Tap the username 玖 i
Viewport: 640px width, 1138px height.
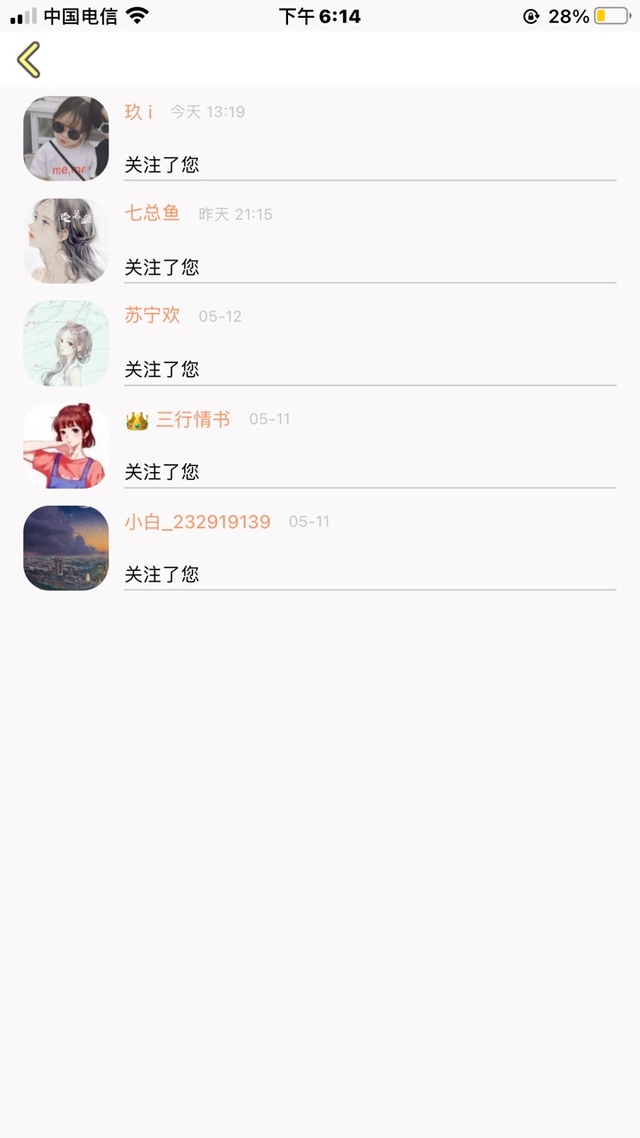[x=138, y=111]
